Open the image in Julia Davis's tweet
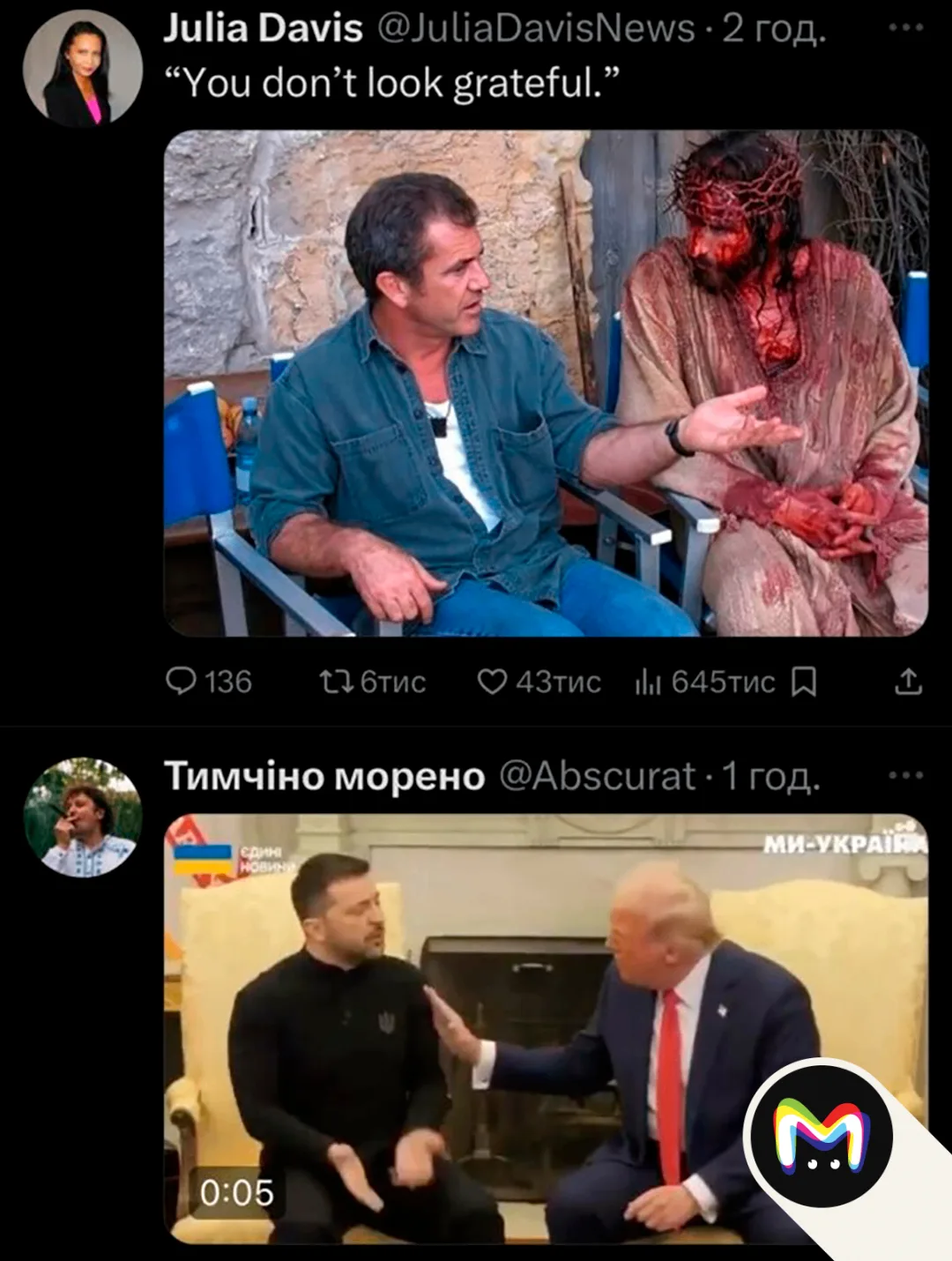 (546, 383)
